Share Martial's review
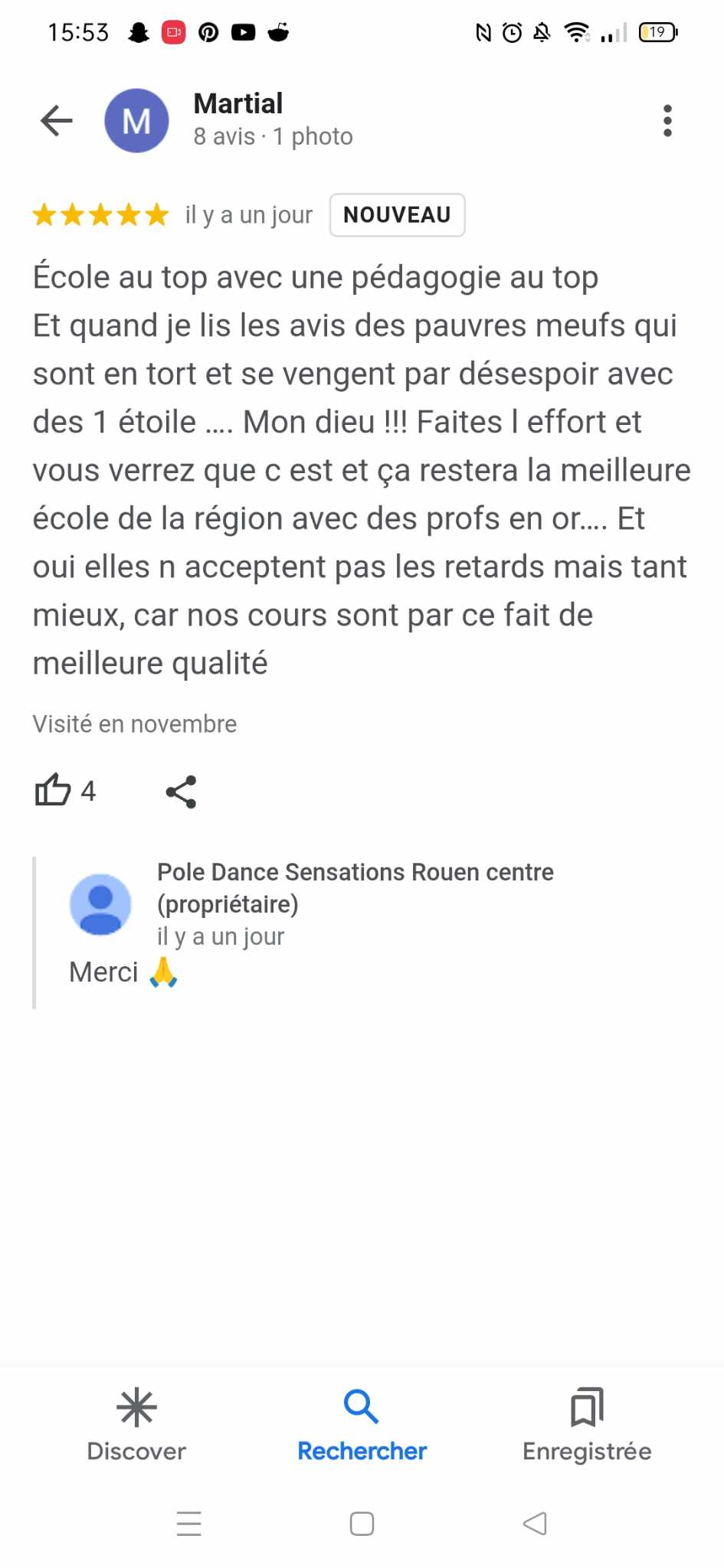The height and width of the screenshot is (1568, 724). tap(181, 792)
